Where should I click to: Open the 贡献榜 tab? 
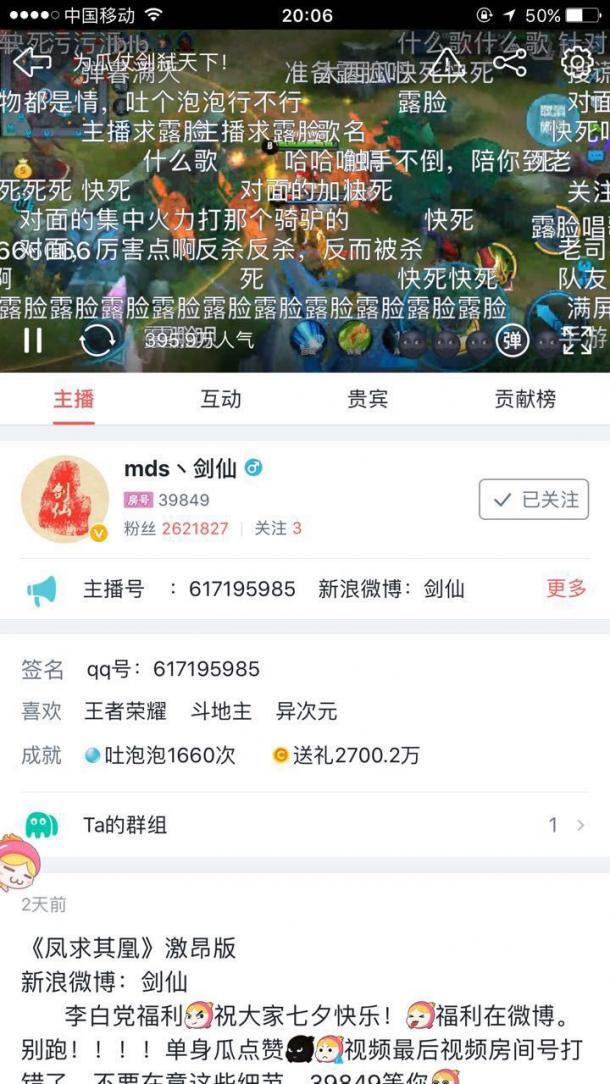[x=525, y=399]
